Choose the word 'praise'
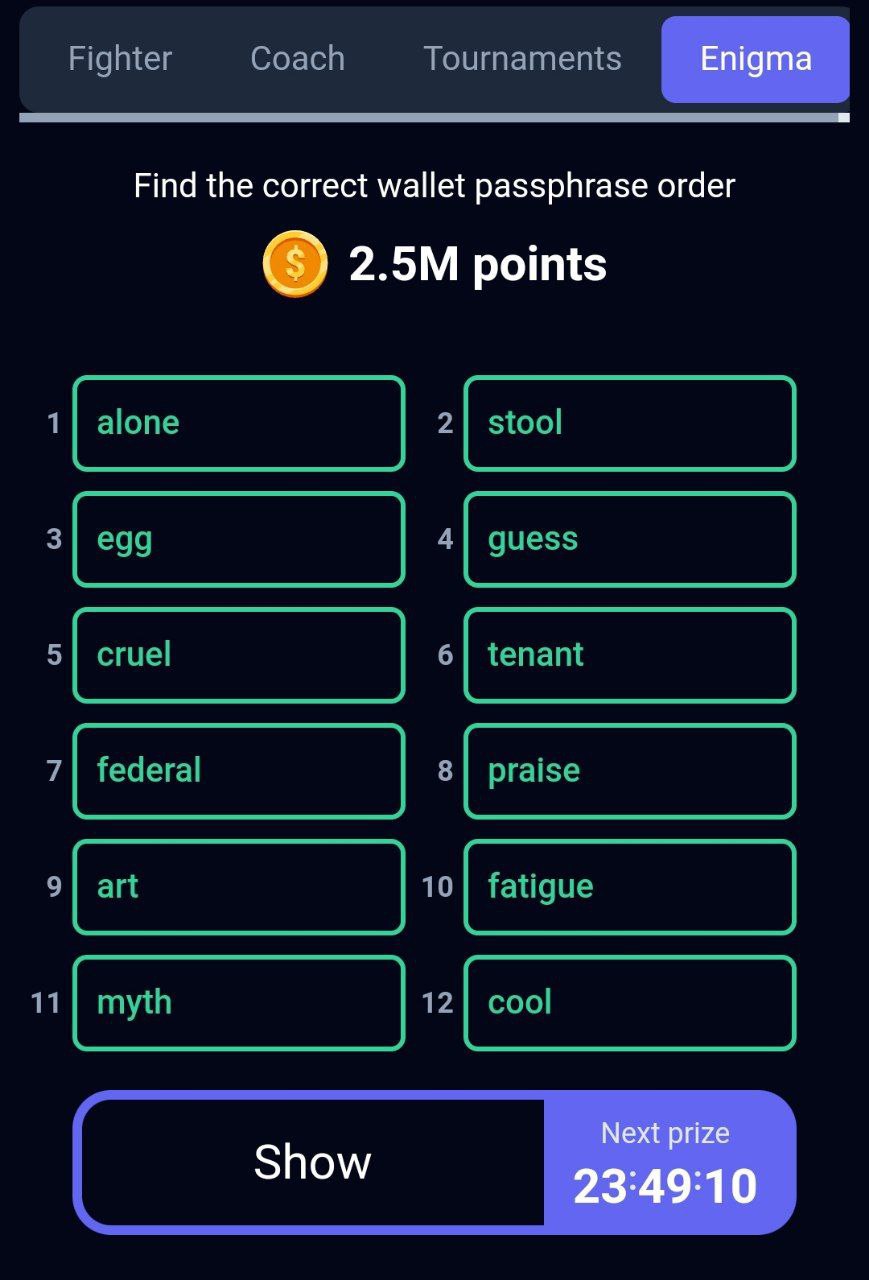Screen dimensions: 869x1280 pyautogui.click(x=630, y=771)
